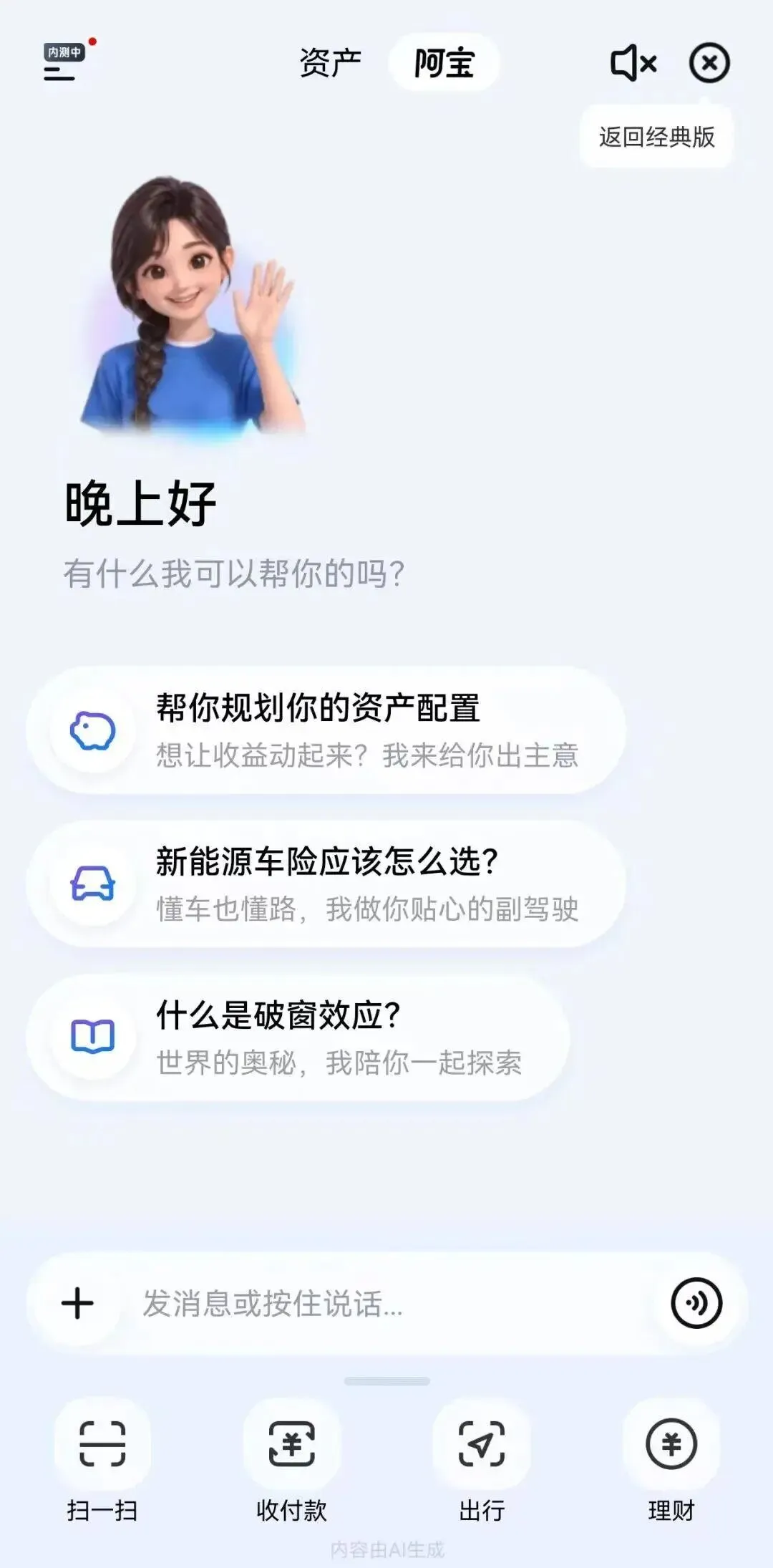This screenshot has width=773, height=1568.
Task: Tap 返回经典版 to return to classic version
Action: 656,137
